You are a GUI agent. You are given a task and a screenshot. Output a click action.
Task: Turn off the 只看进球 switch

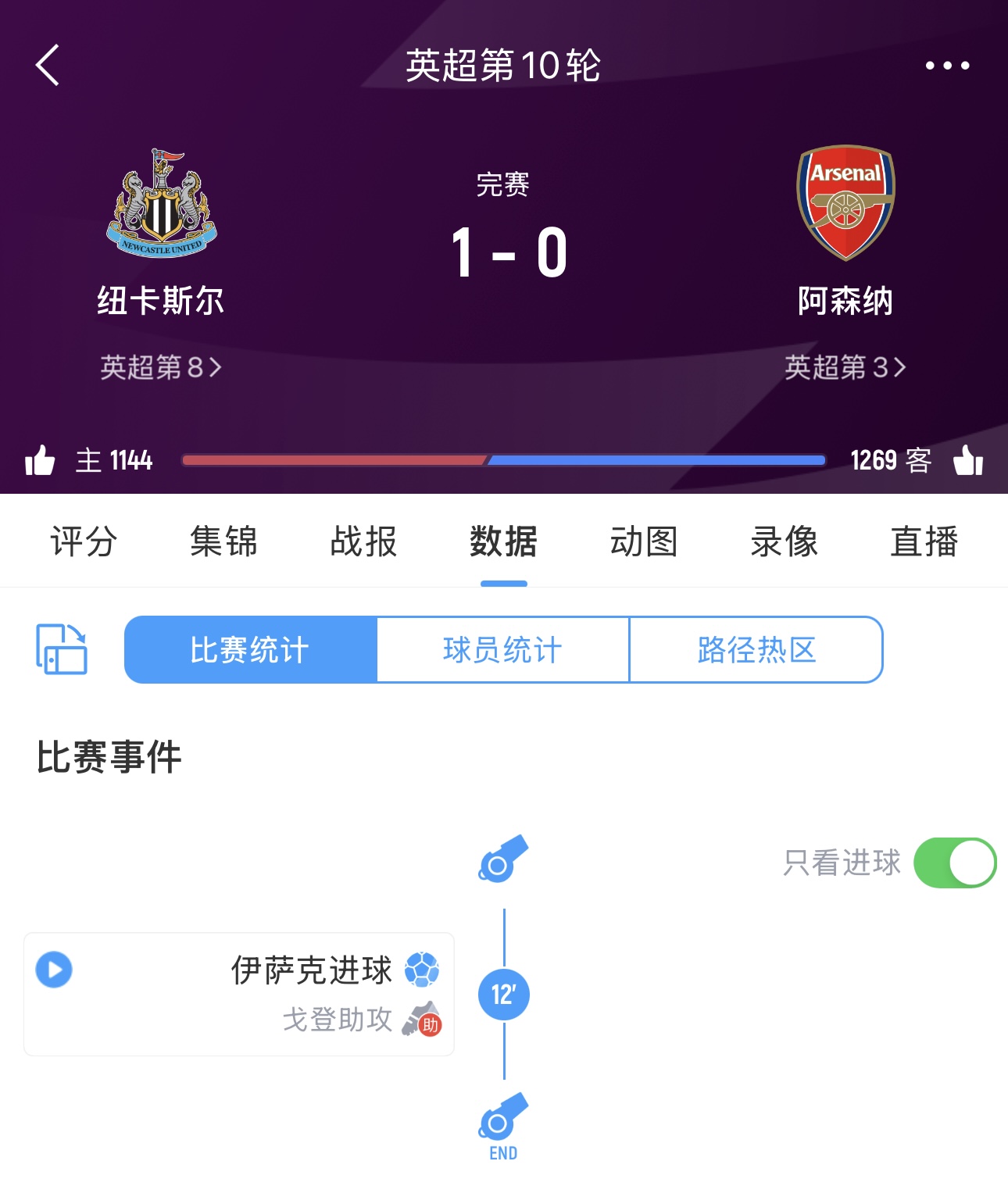(x=955, y=863)
